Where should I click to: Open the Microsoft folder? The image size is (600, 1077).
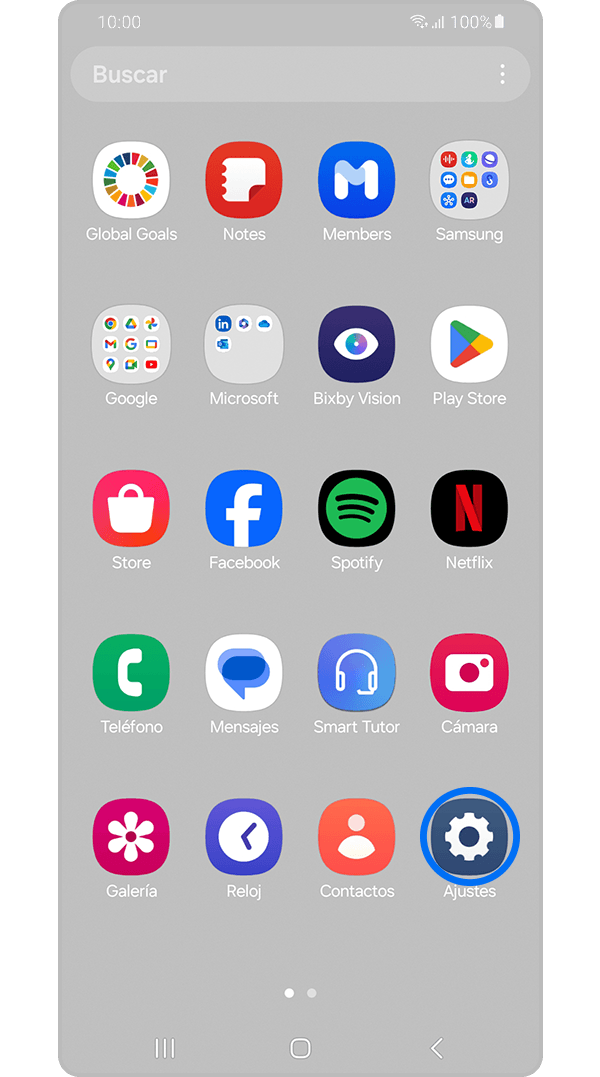click(x=244, y=344)
